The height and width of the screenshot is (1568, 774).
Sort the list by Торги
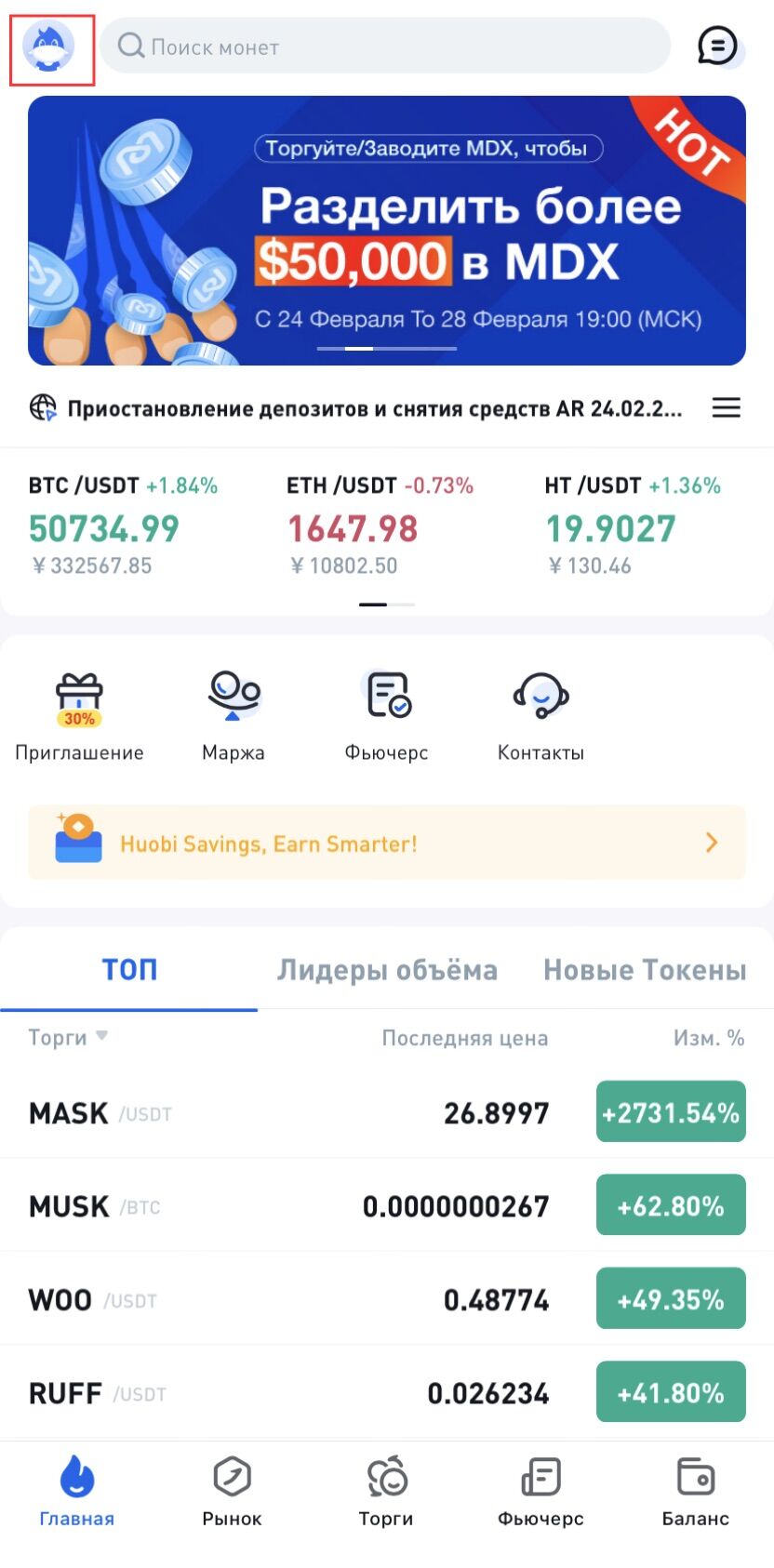tap(67, 1038)
